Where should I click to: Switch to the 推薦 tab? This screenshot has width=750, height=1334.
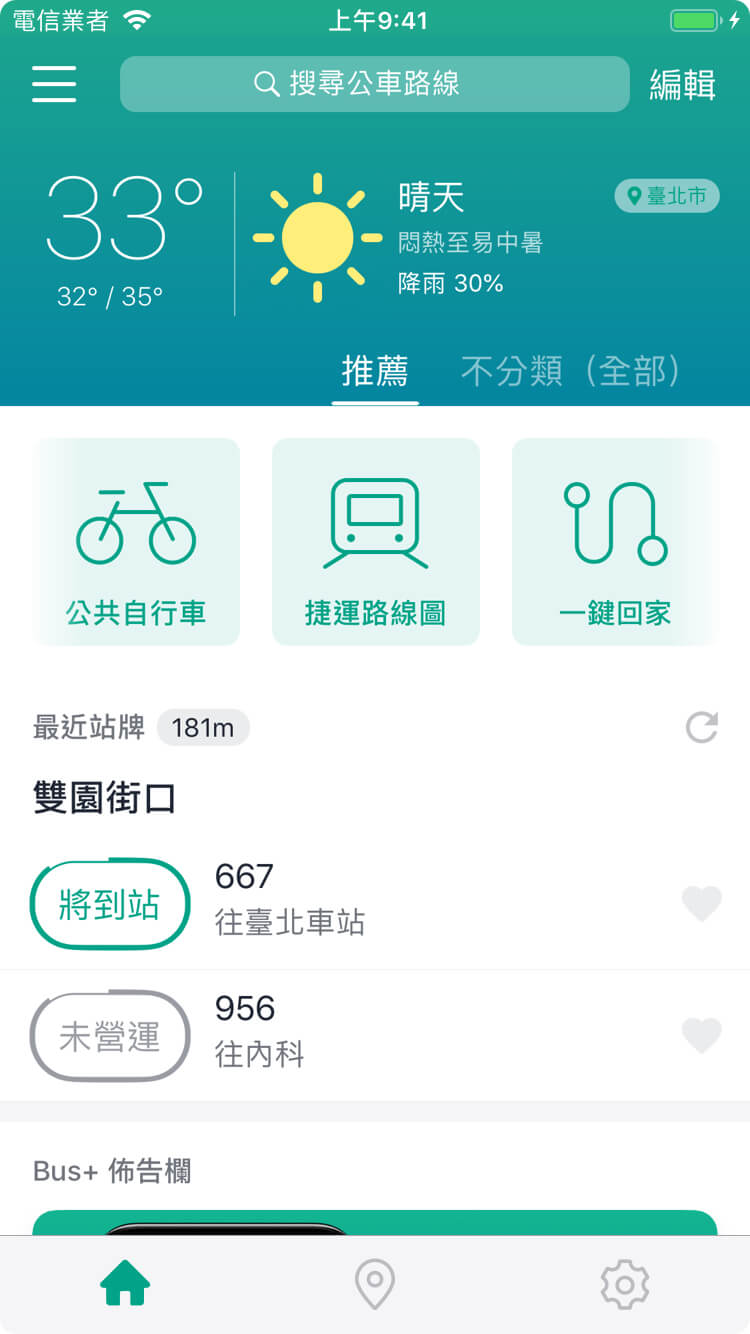point(375,371)
